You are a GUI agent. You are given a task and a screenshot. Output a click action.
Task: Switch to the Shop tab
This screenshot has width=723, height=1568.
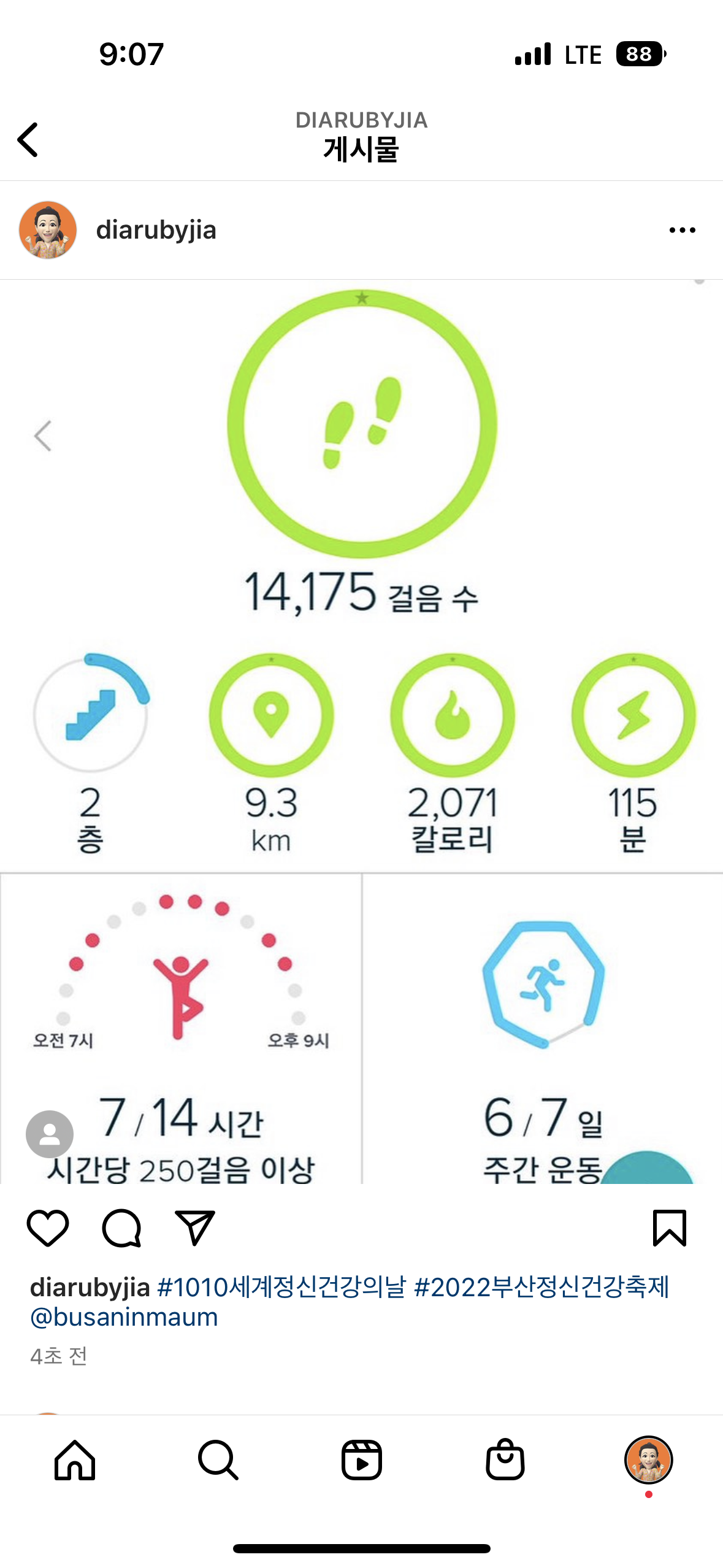pyautogui.click(x=505, y=1460)
